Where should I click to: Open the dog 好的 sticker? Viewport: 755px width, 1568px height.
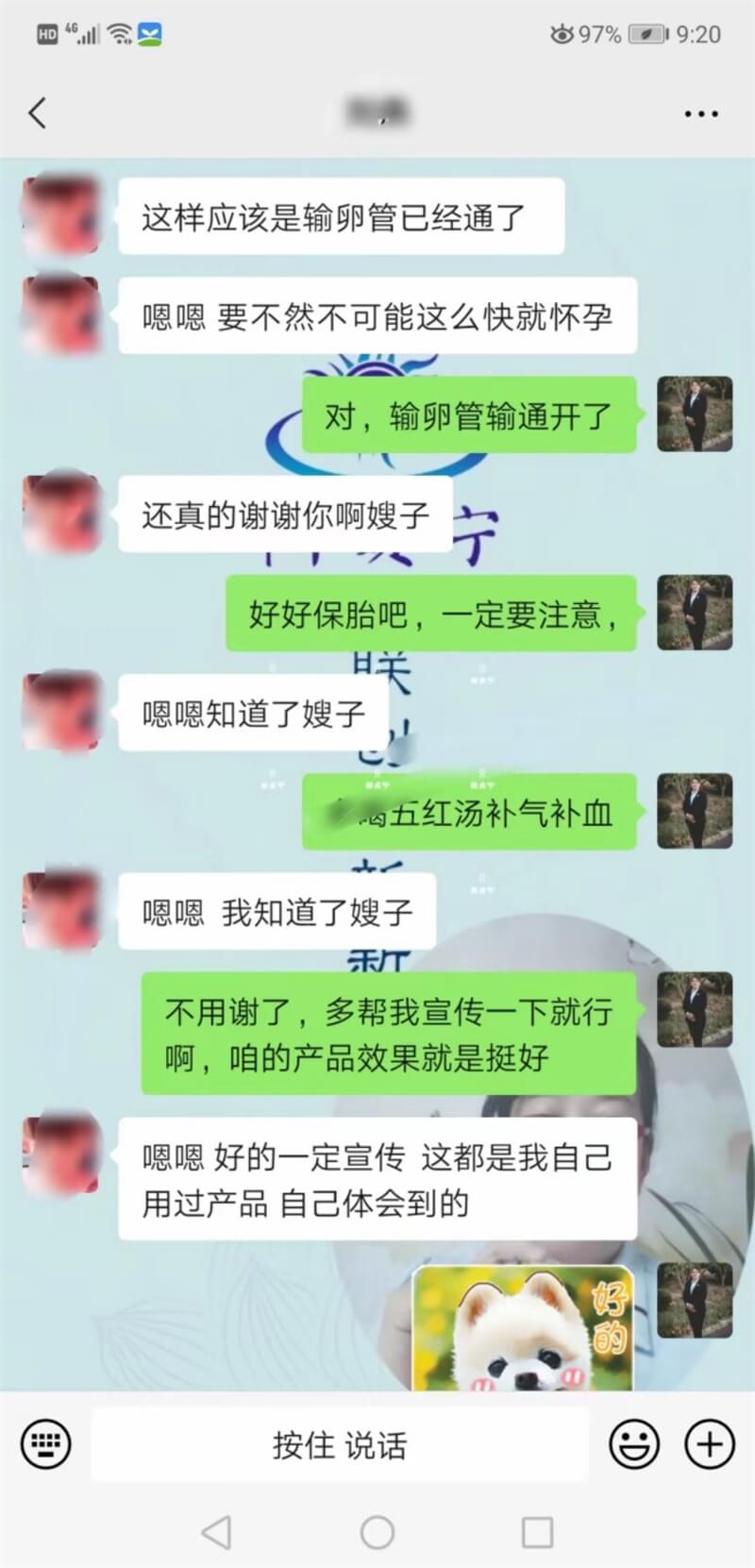tap(522, 1329)
